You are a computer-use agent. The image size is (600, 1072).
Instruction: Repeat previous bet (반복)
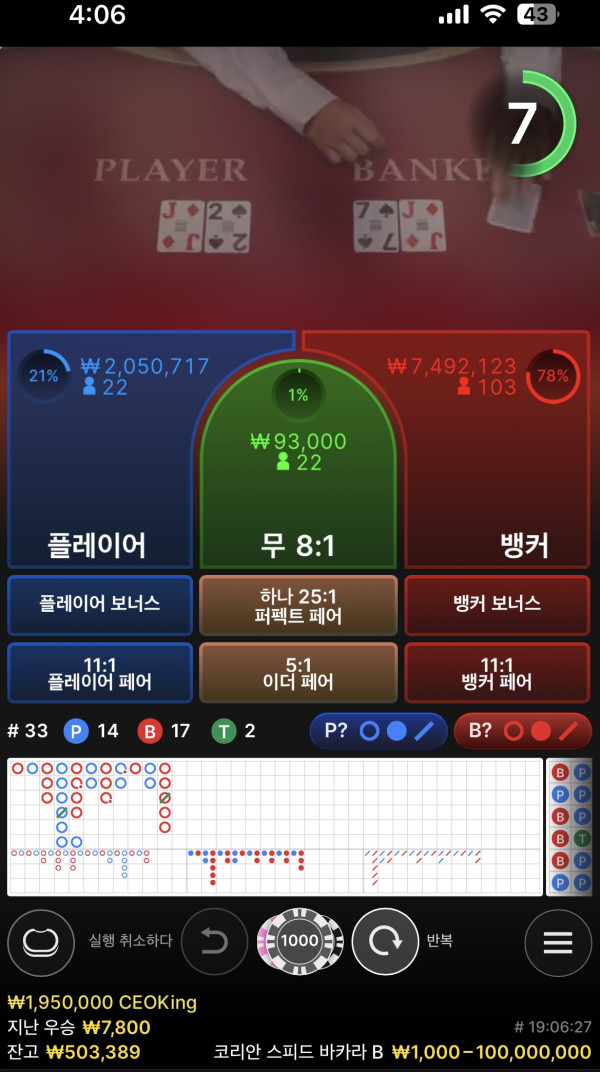point(385,942)
